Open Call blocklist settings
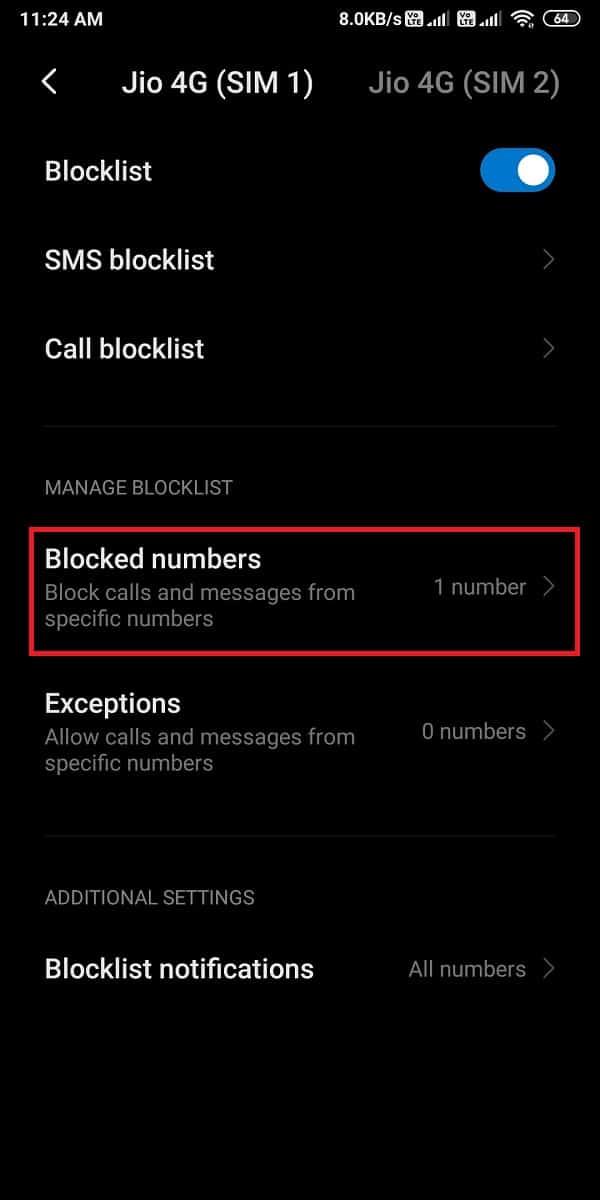This screenshot has height=1200, width=600. click(300, 349)
